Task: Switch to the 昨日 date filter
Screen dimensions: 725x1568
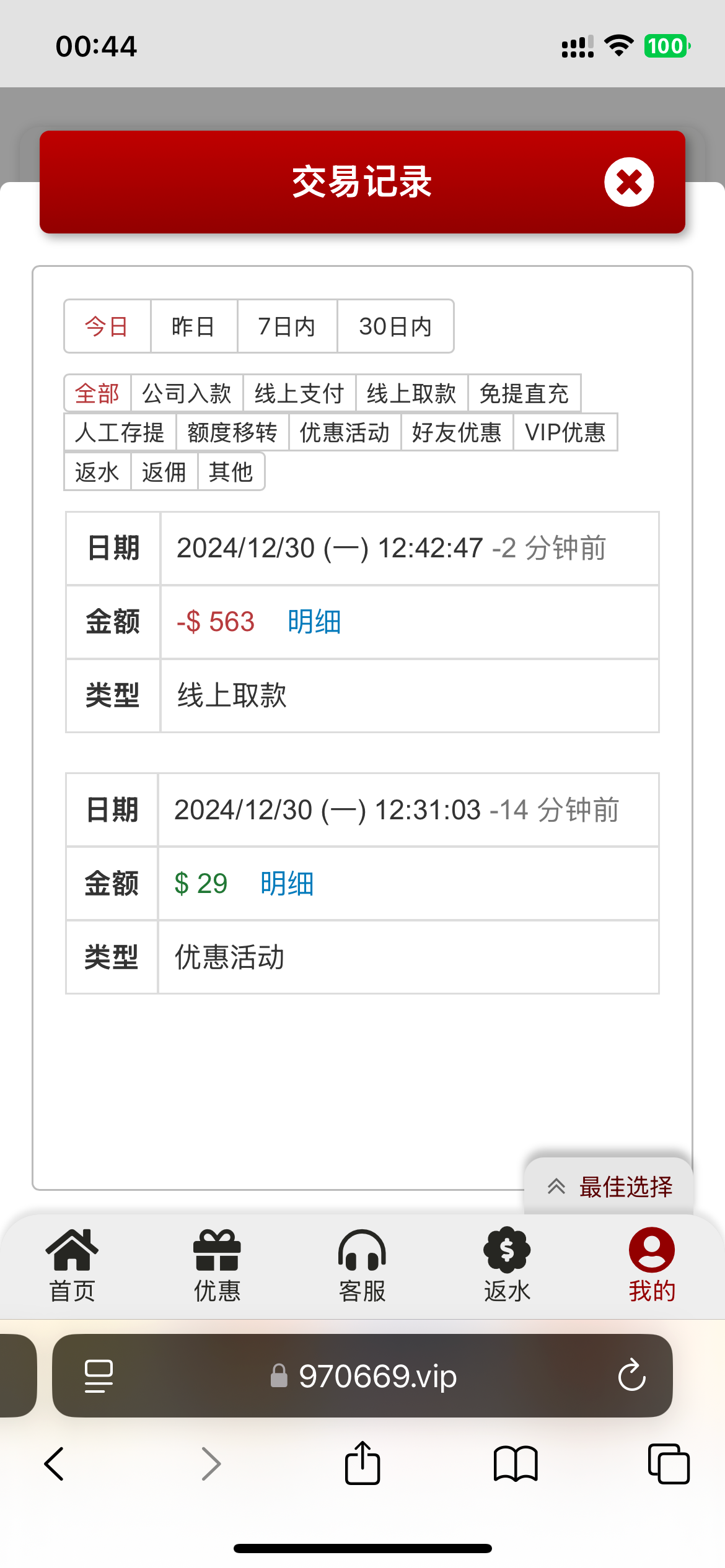Action: (194, 326)
